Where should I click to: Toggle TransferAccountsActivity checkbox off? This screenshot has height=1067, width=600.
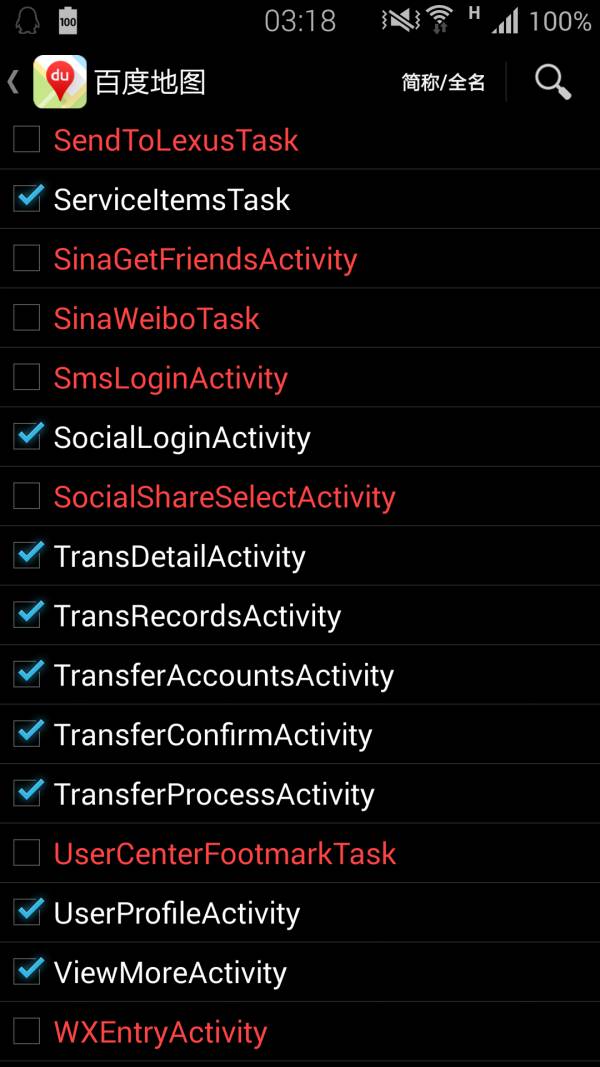pyautogui.click(x=27, y=674)
